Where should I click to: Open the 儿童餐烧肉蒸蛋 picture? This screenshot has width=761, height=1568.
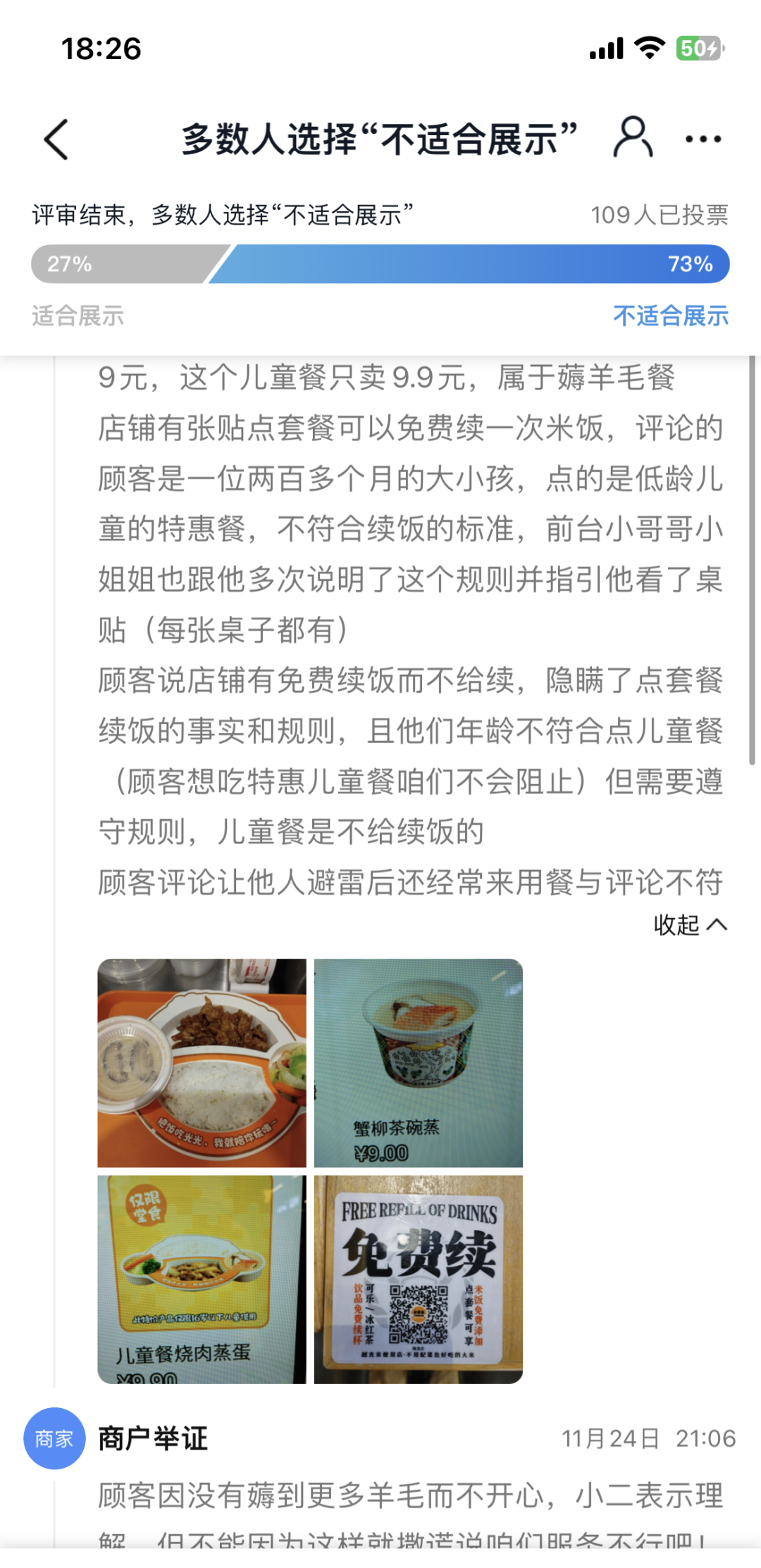pyautogui.click(x=202, y=1279)
